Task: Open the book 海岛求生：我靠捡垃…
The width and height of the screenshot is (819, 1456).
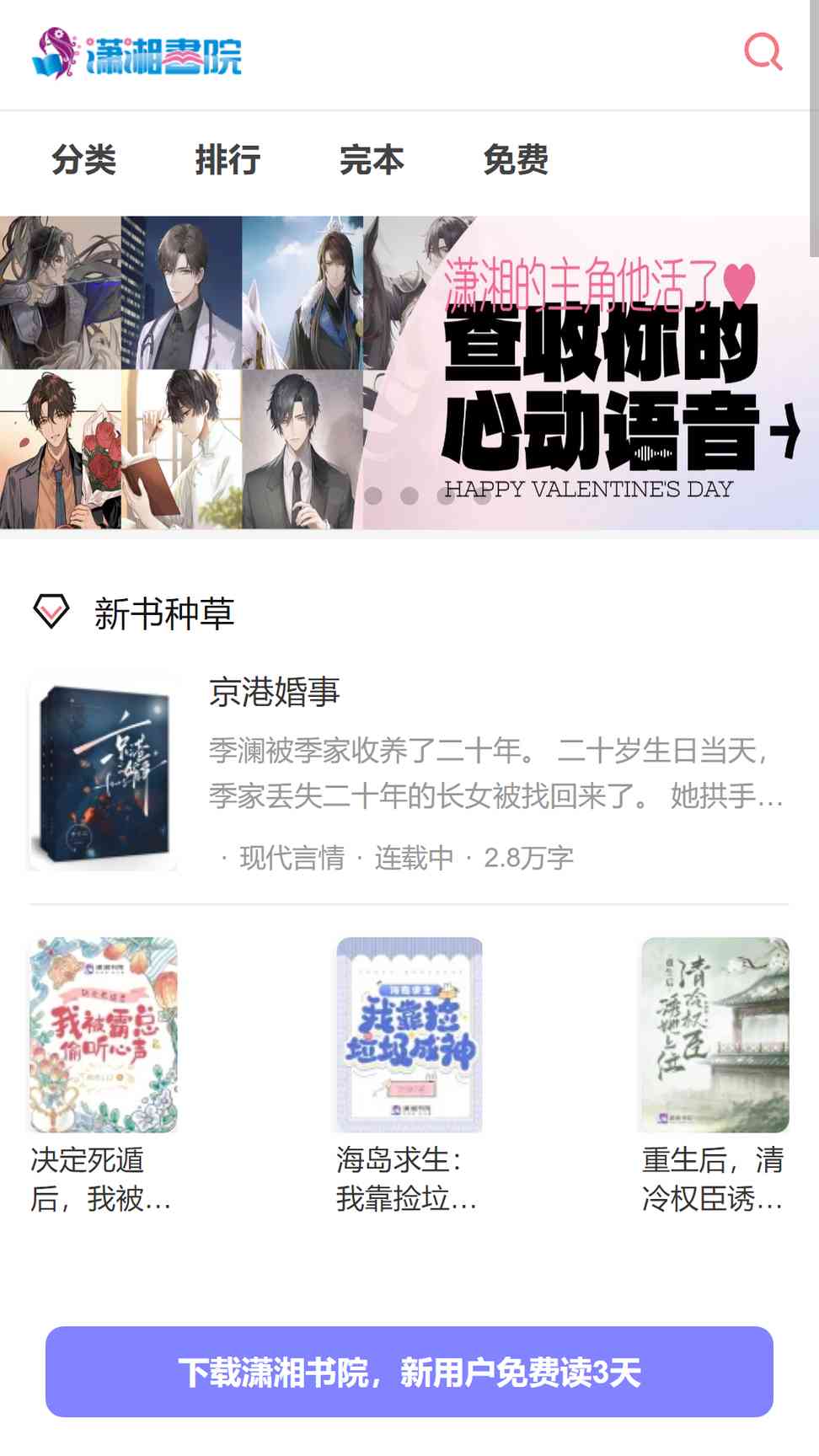Action: point(409,1076)
